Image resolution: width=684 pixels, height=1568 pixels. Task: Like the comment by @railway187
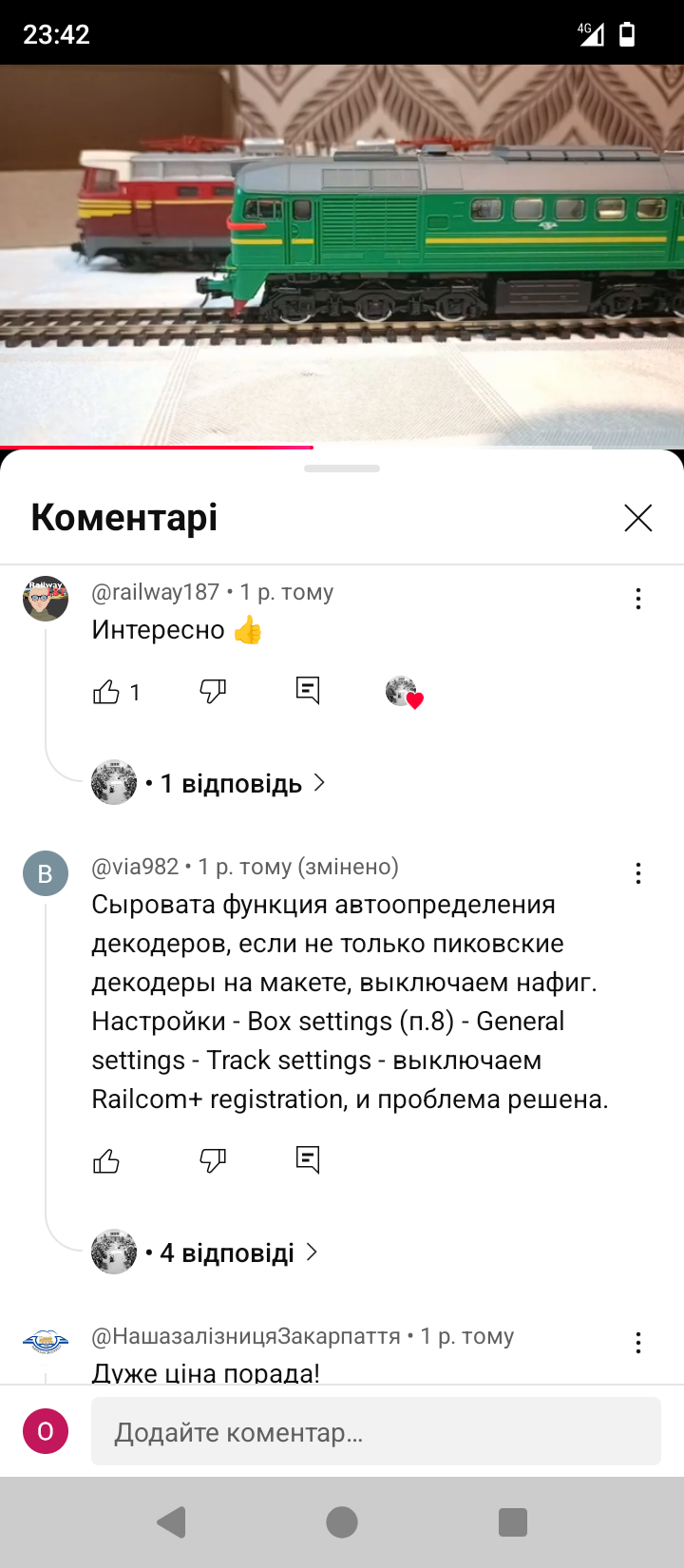click(106, 692)
